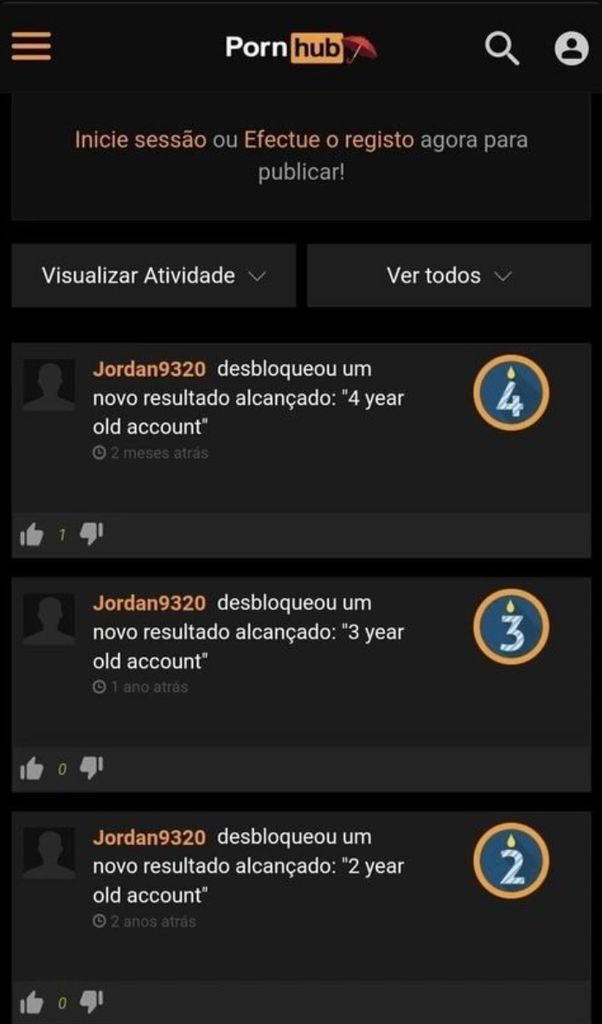Like the 2 year old account post

coord(32,1003)
